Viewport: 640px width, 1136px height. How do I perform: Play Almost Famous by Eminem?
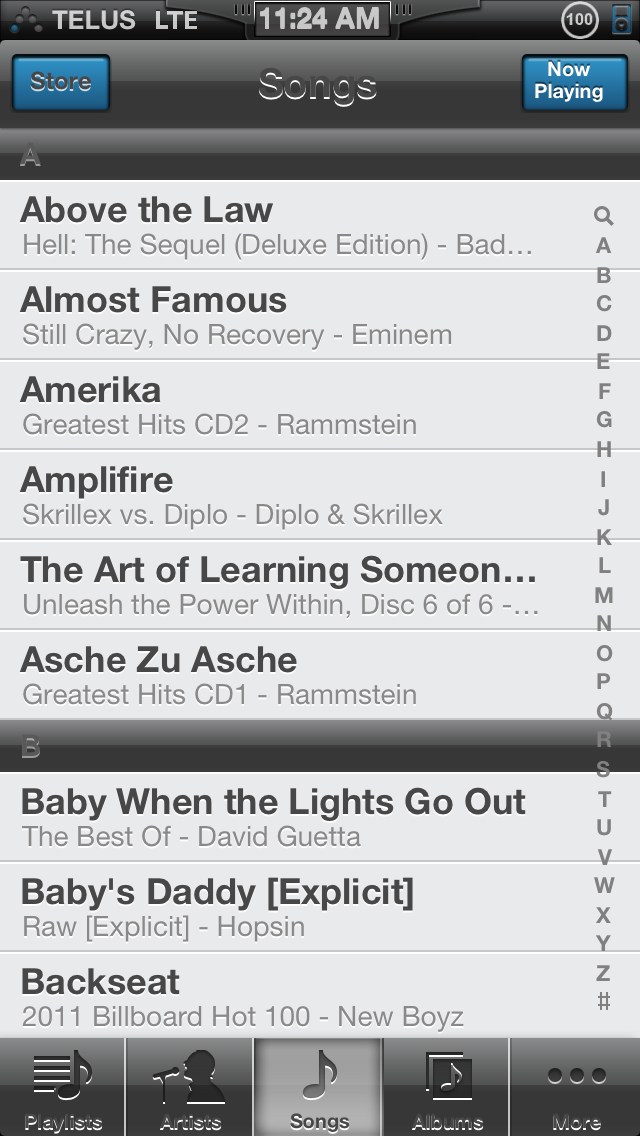point(320,315)
